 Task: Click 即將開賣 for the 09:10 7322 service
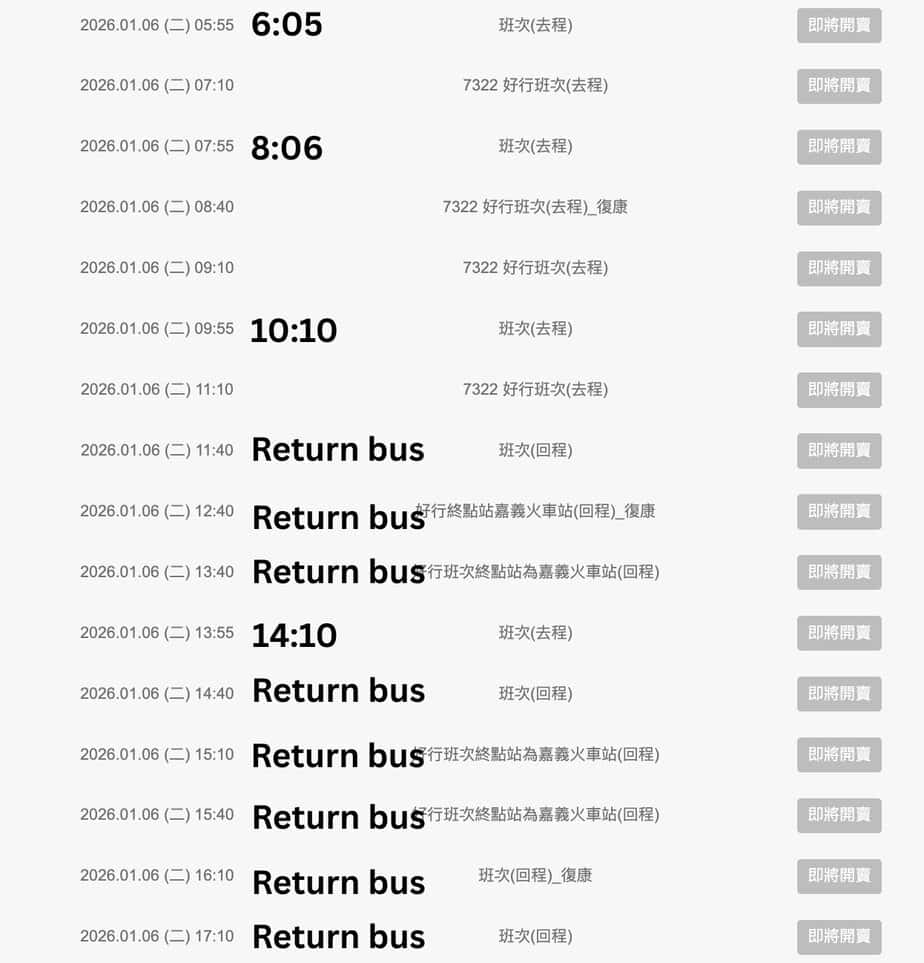(x=838, y=268)
